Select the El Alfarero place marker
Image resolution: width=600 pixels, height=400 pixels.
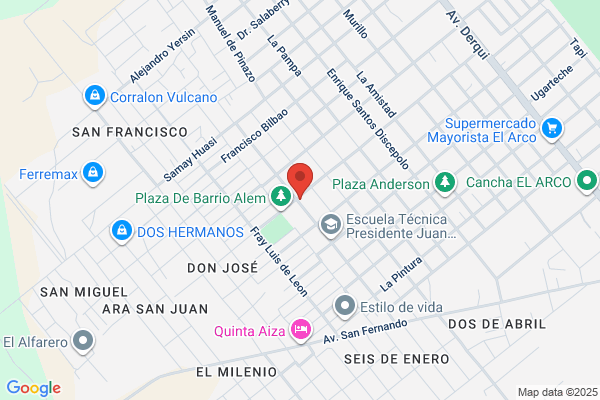click(x=83, y=341)
